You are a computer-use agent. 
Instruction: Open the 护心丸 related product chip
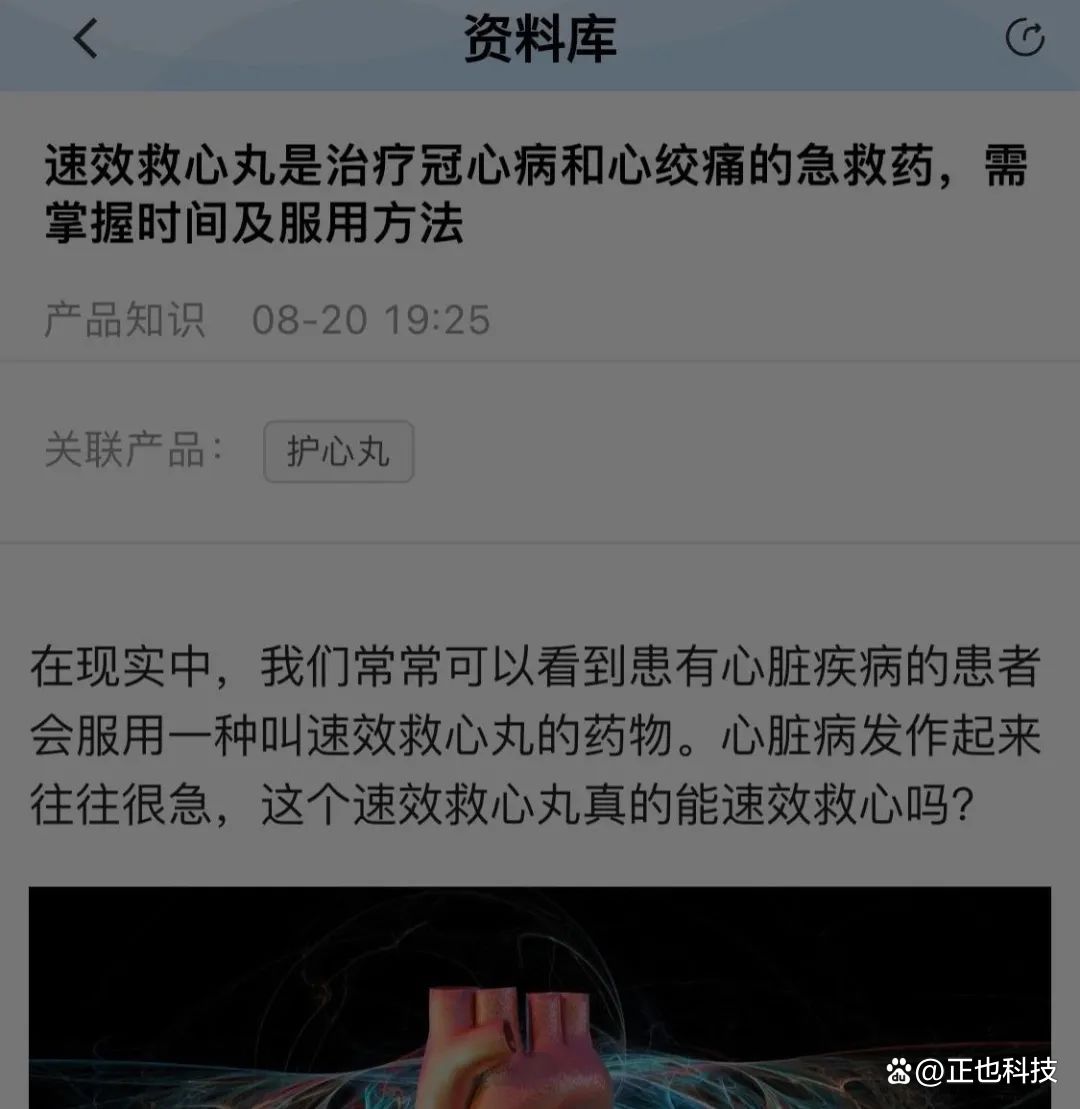click(x=338, y=452)
